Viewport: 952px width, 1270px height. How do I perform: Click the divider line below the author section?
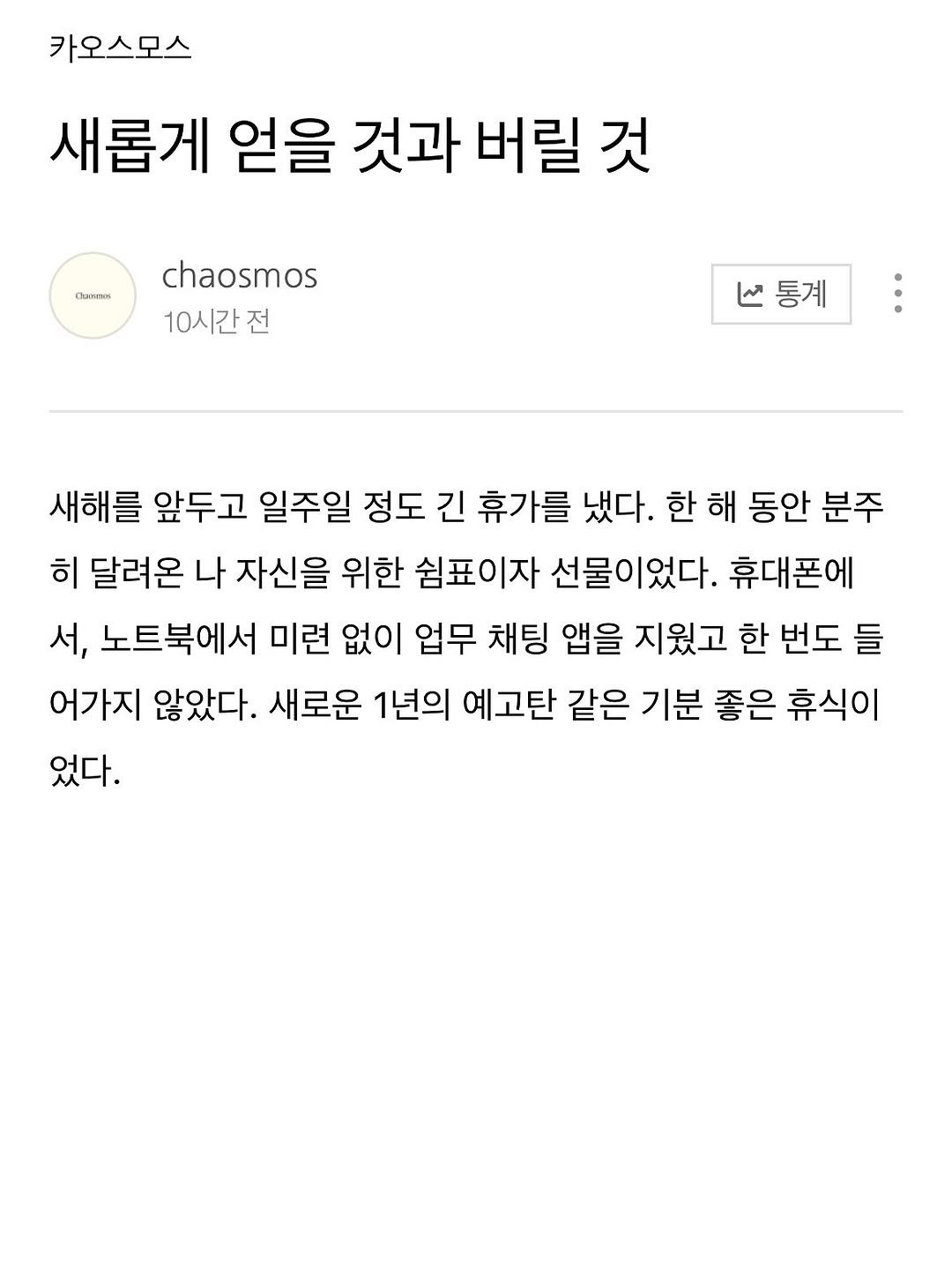476,412
